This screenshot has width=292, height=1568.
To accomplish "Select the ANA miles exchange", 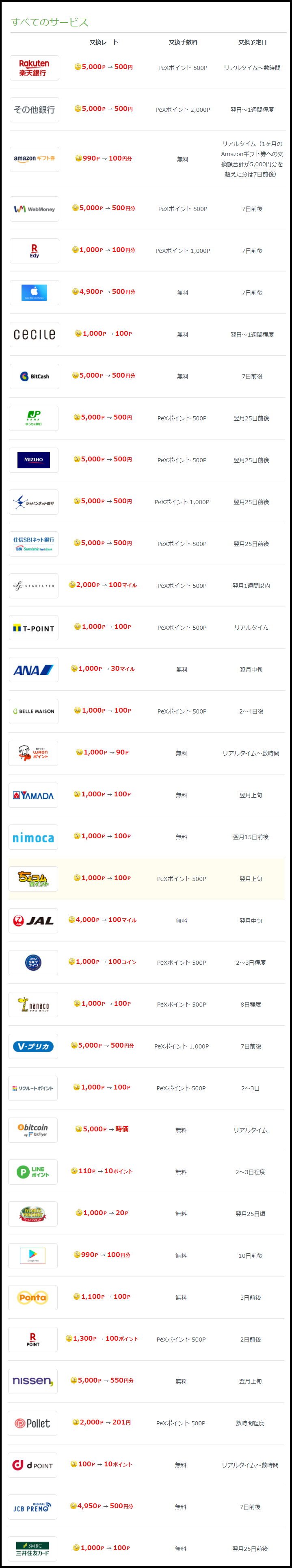I will [34, 670].
